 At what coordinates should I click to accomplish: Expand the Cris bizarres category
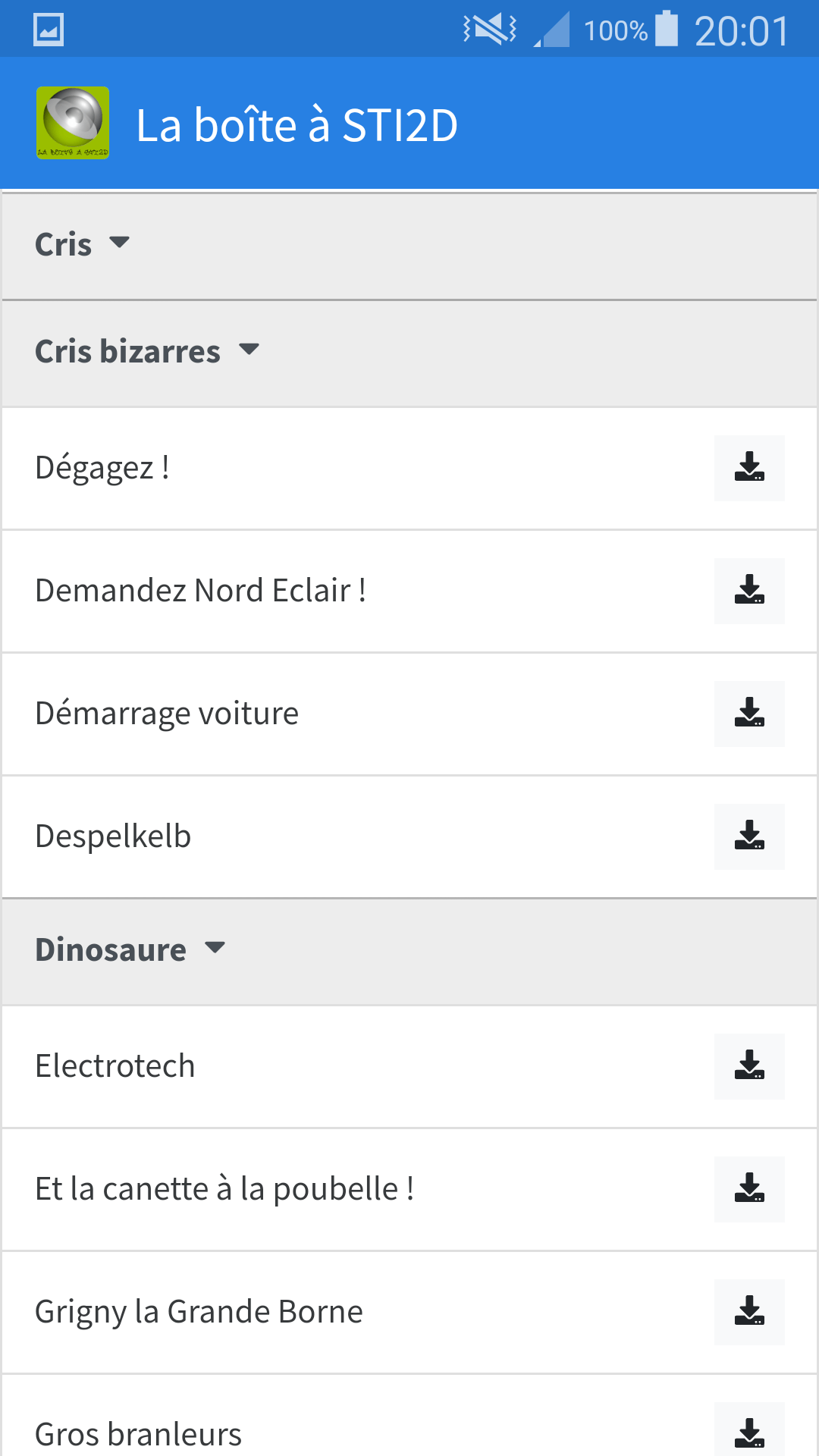pos(409,353)
